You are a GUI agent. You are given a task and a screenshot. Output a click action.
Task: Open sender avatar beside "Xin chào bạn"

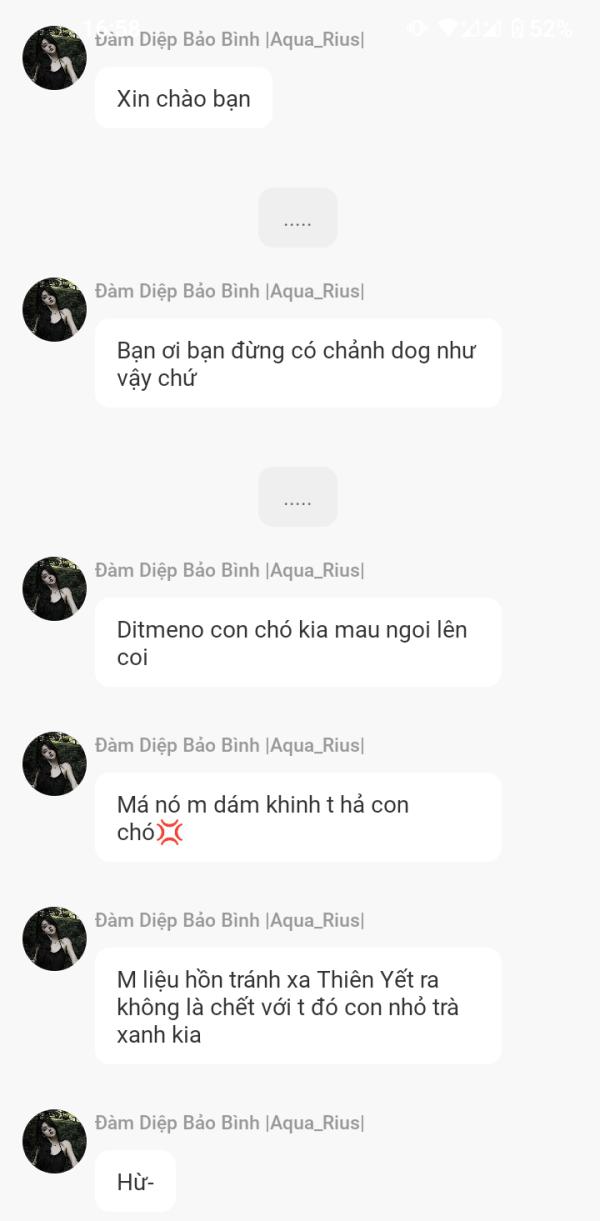pyautogui.click(x=54, y=58)
